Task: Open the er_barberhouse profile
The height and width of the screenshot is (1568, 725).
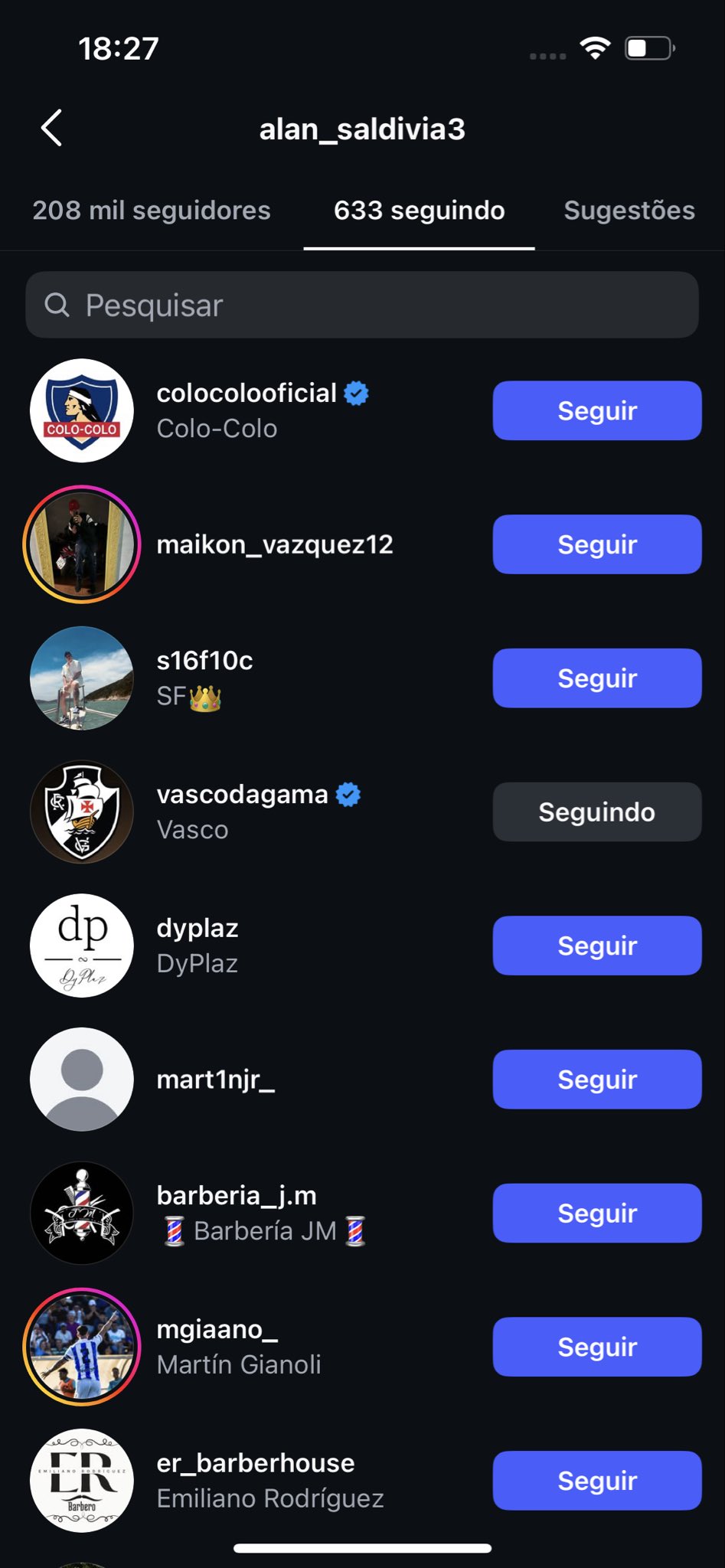Action: pos(255,1464)
